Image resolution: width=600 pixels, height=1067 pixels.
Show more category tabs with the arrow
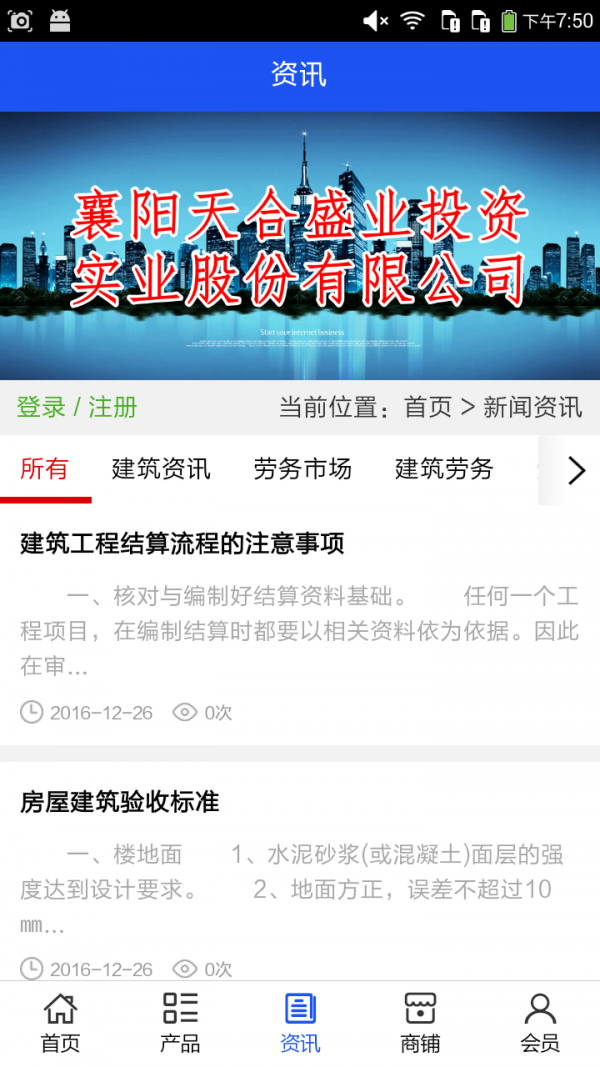(x=576, y=470)
